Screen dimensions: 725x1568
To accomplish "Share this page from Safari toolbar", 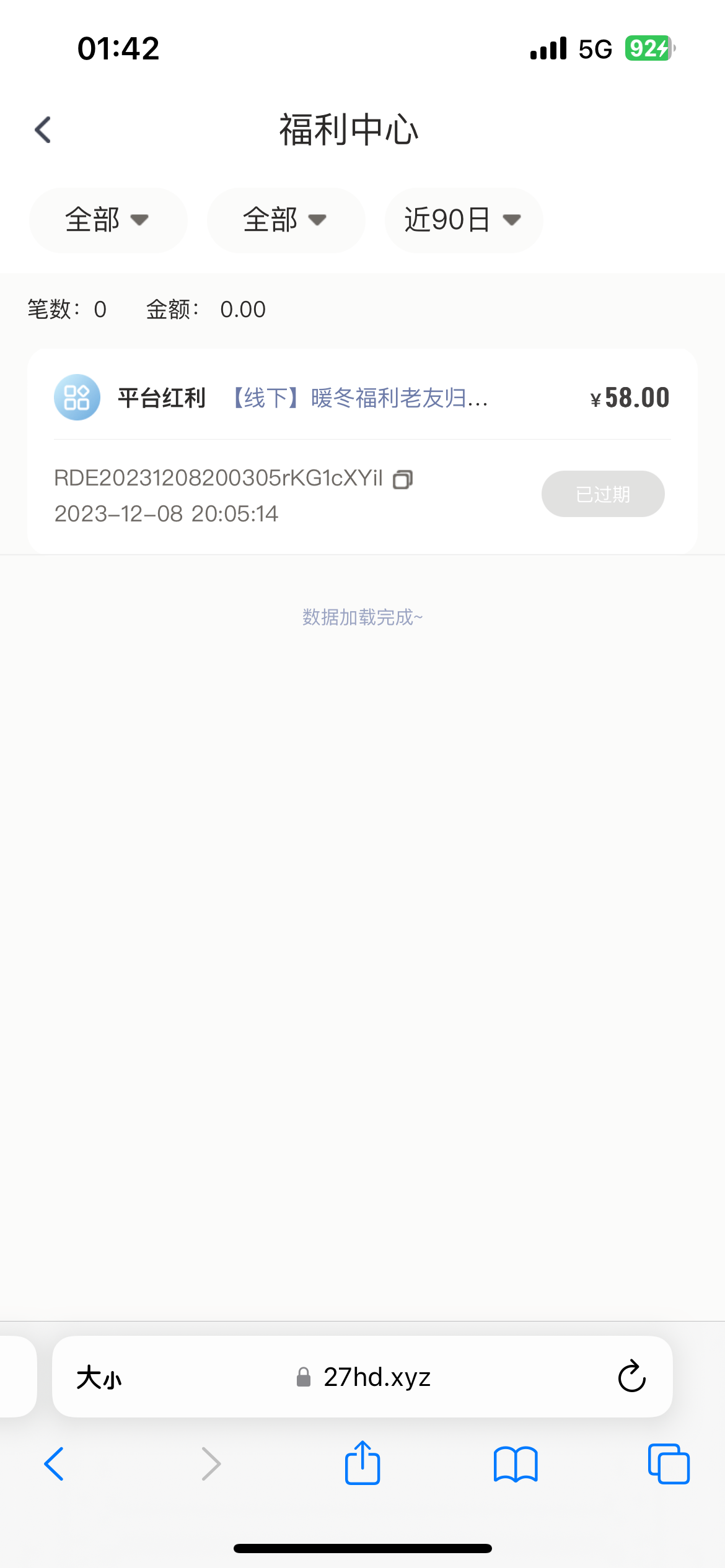I will [362, 1463].
